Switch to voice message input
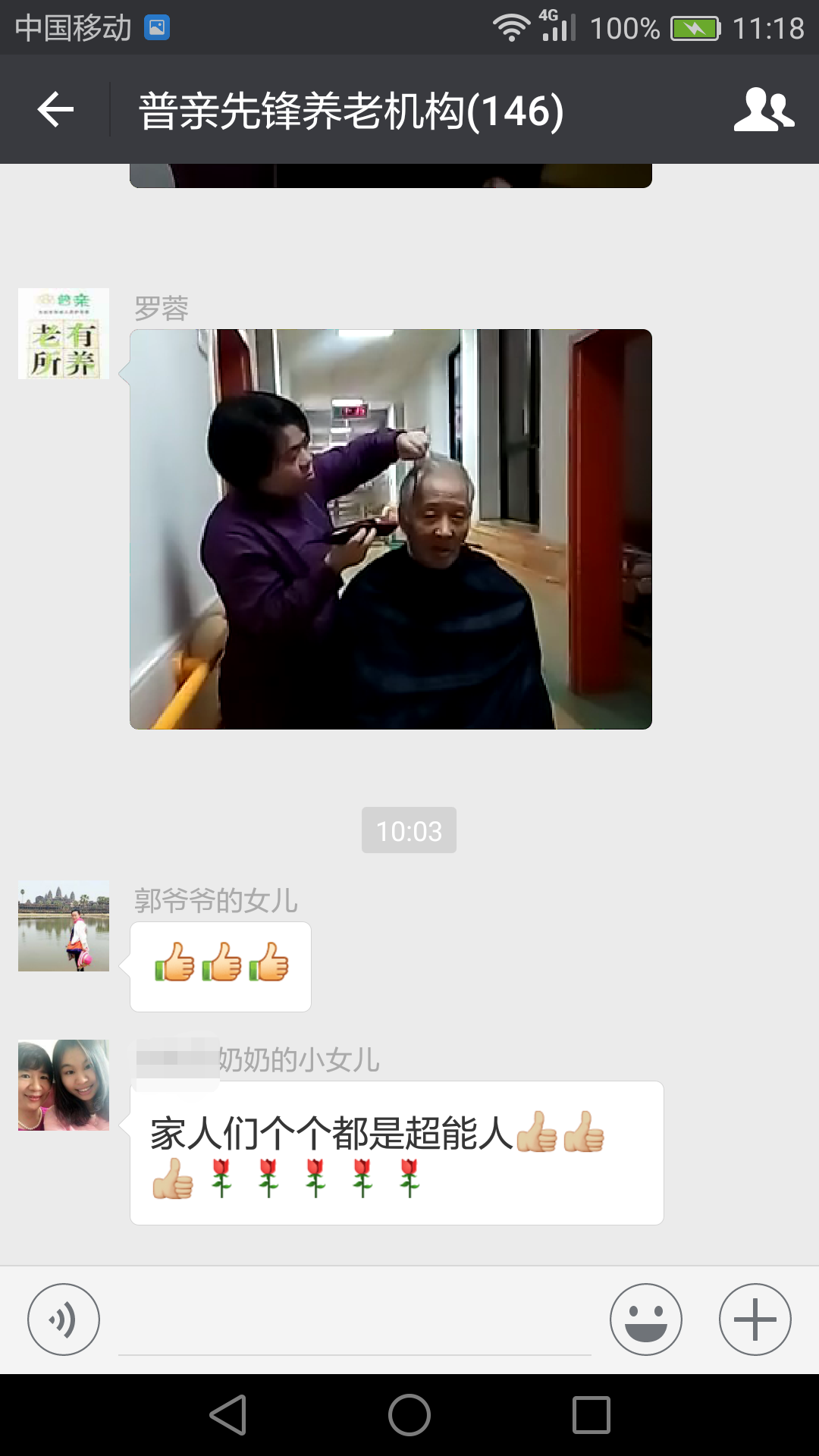This screenshot has height=1456, width=819. tap(64, 1319)
